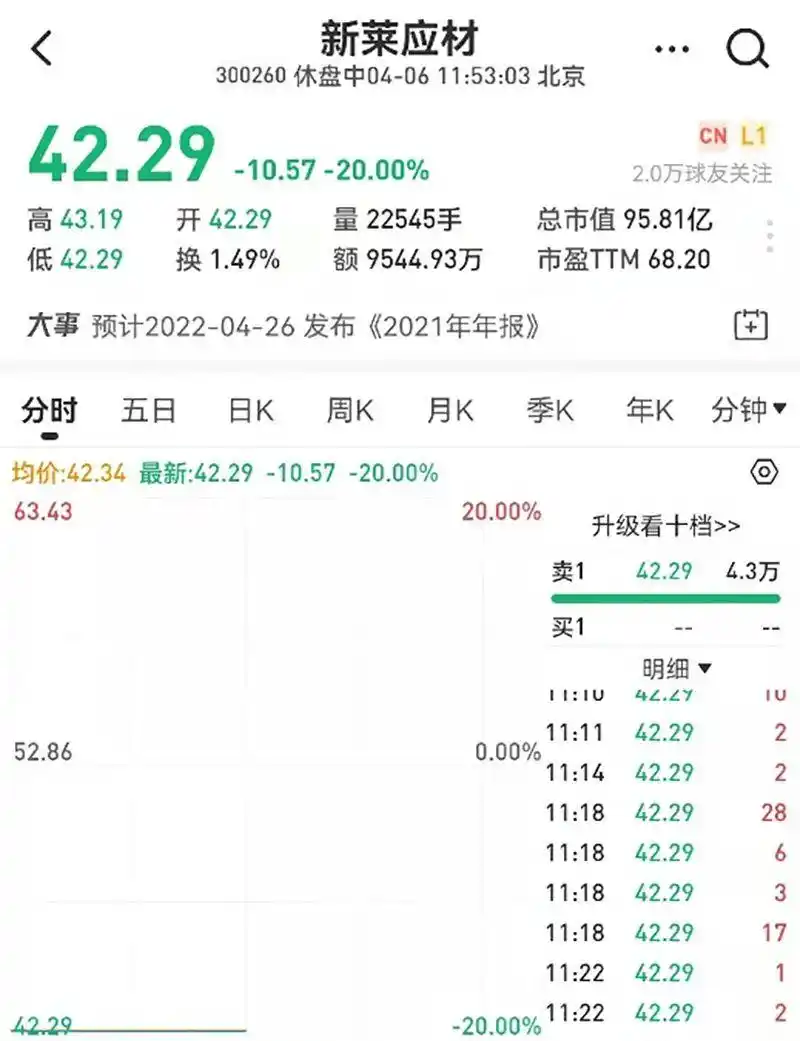Open chart settings via the gear icon

764,470
